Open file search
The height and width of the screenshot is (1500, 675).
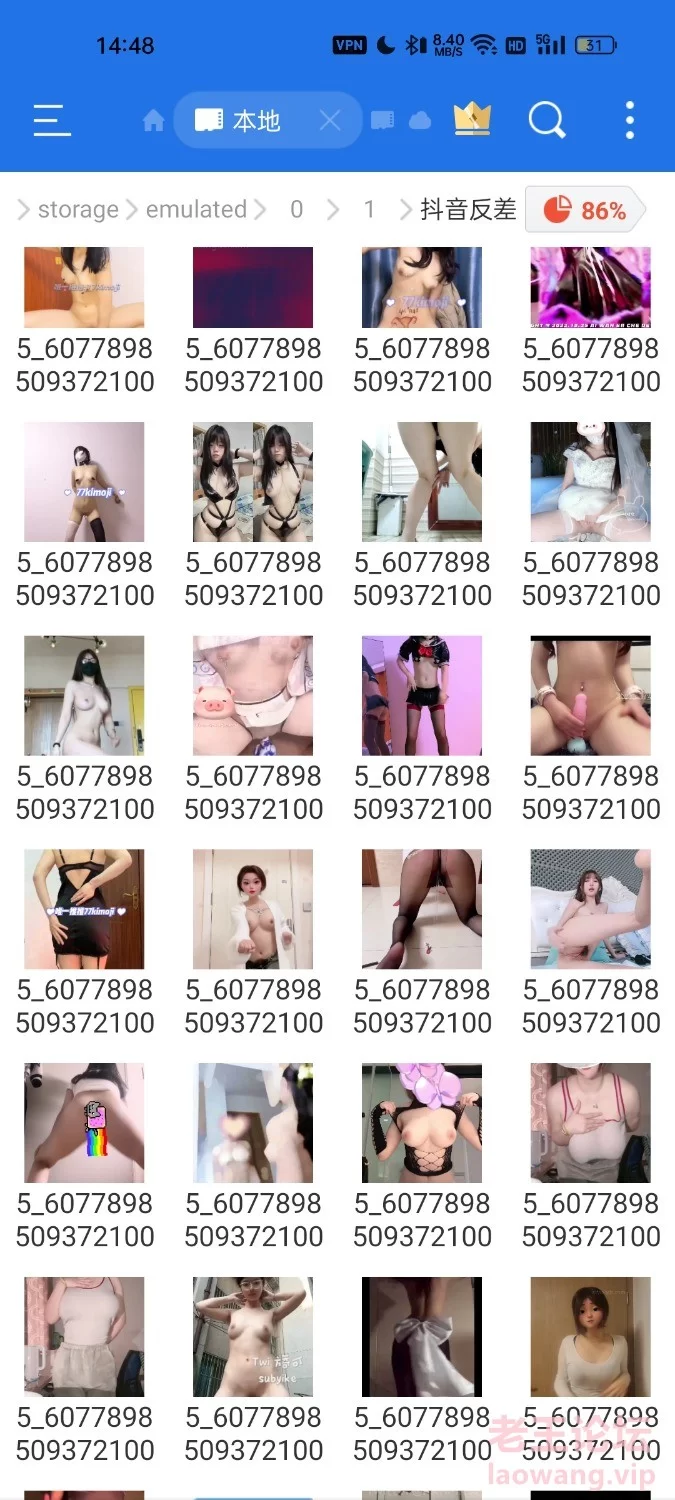tap(547, 121)
